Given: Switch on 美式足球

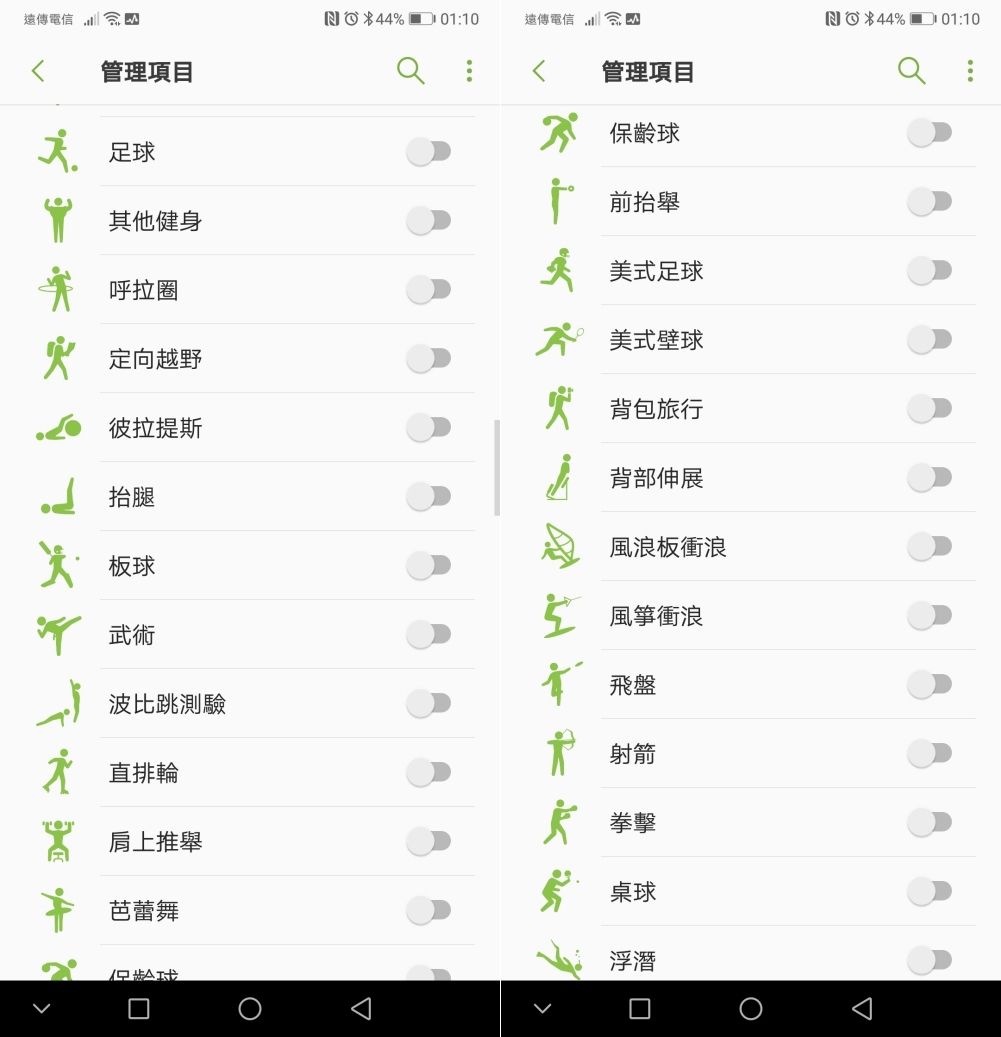Looking at the screenshot, I should point(930,271).
